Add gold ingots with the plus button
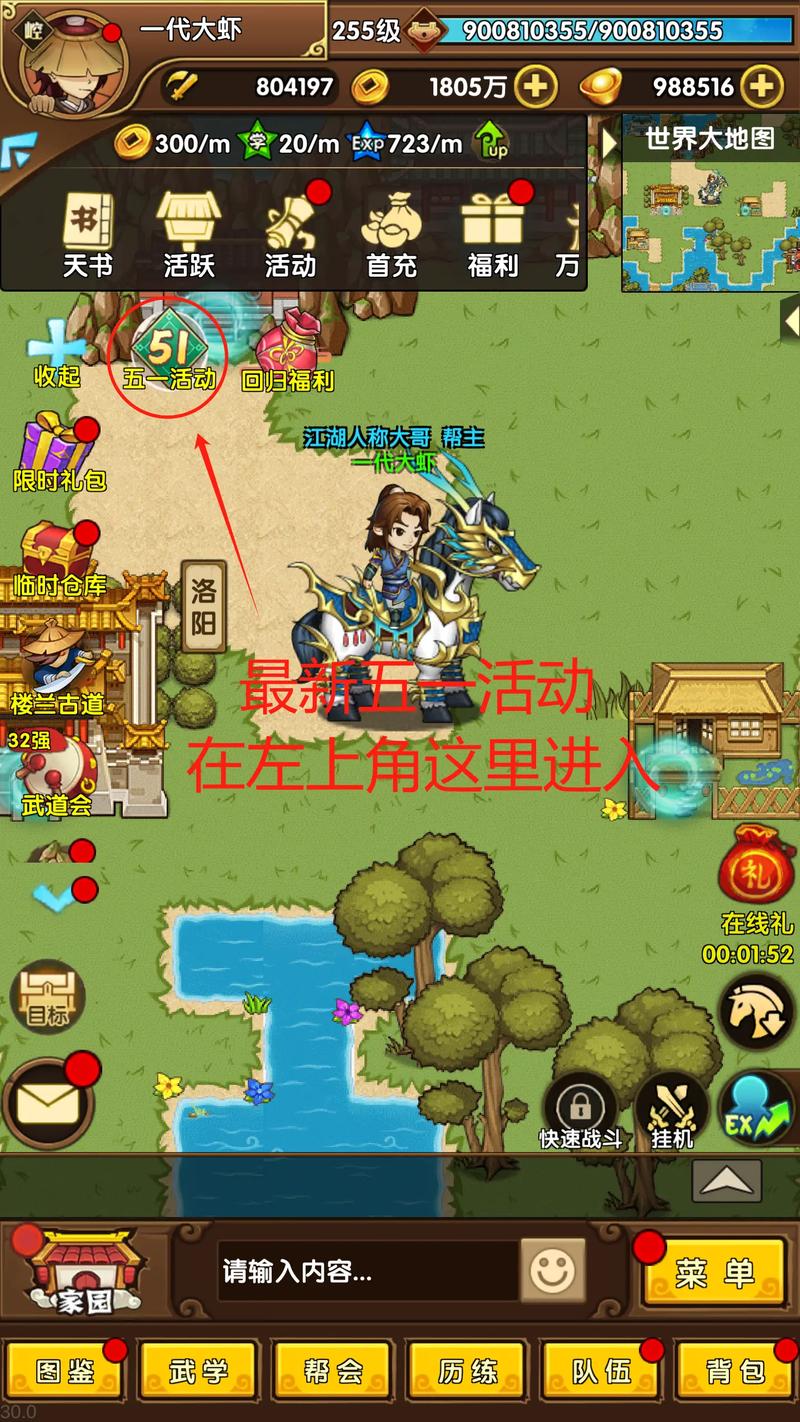Viewport: 800px width, 1422px height. coord(762,86)
